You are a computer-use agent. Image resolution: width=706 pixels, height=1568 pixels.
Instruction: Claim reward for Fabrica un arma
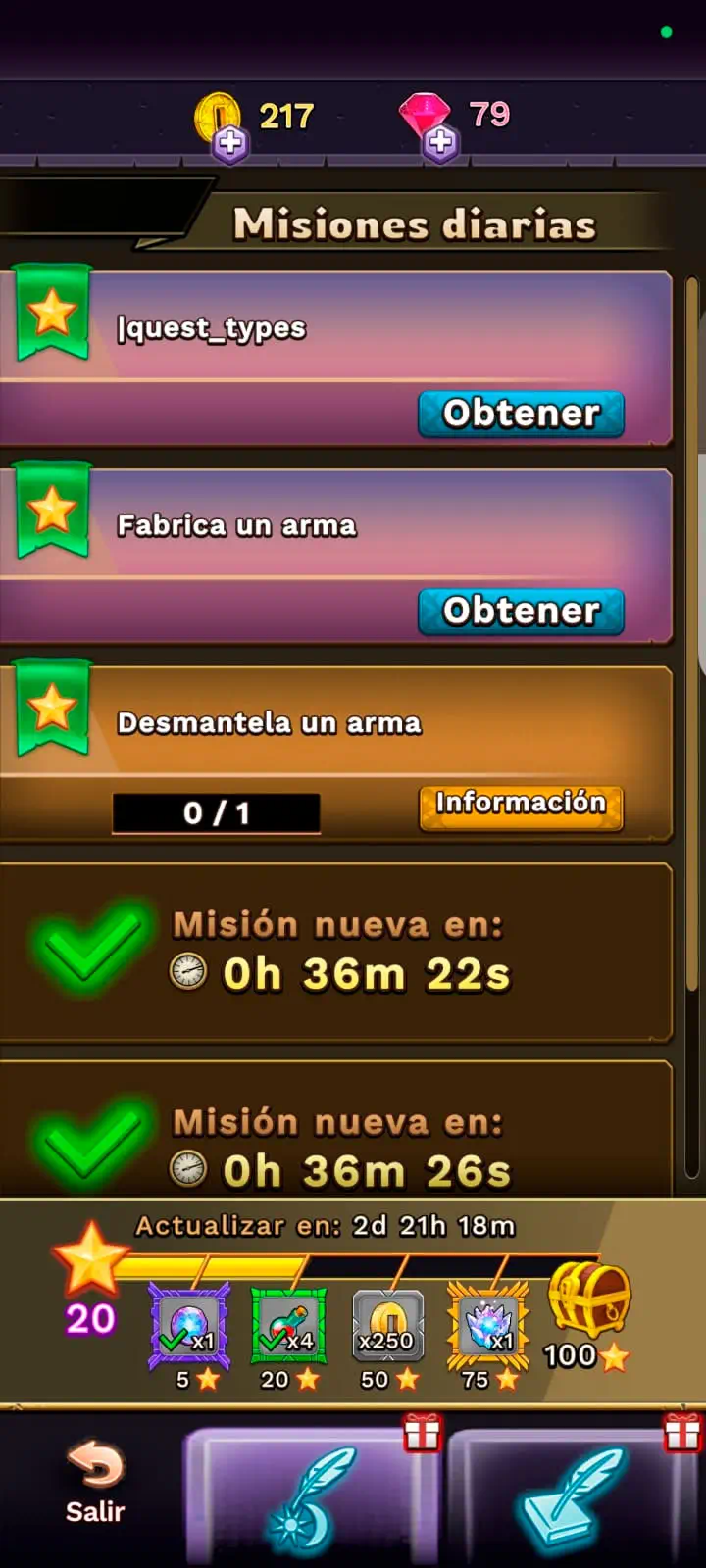click(521, 611)
